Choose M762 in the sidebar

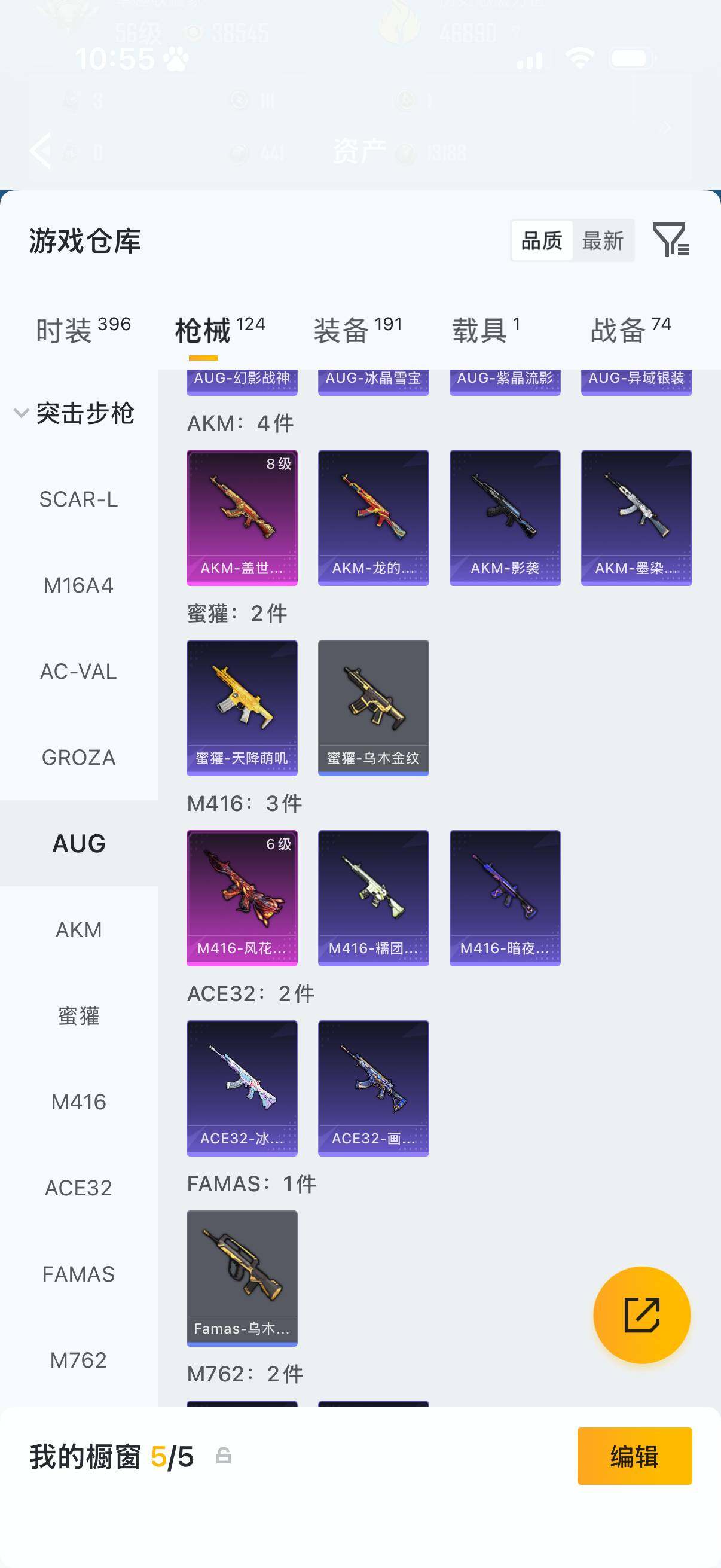[78, 1360]
